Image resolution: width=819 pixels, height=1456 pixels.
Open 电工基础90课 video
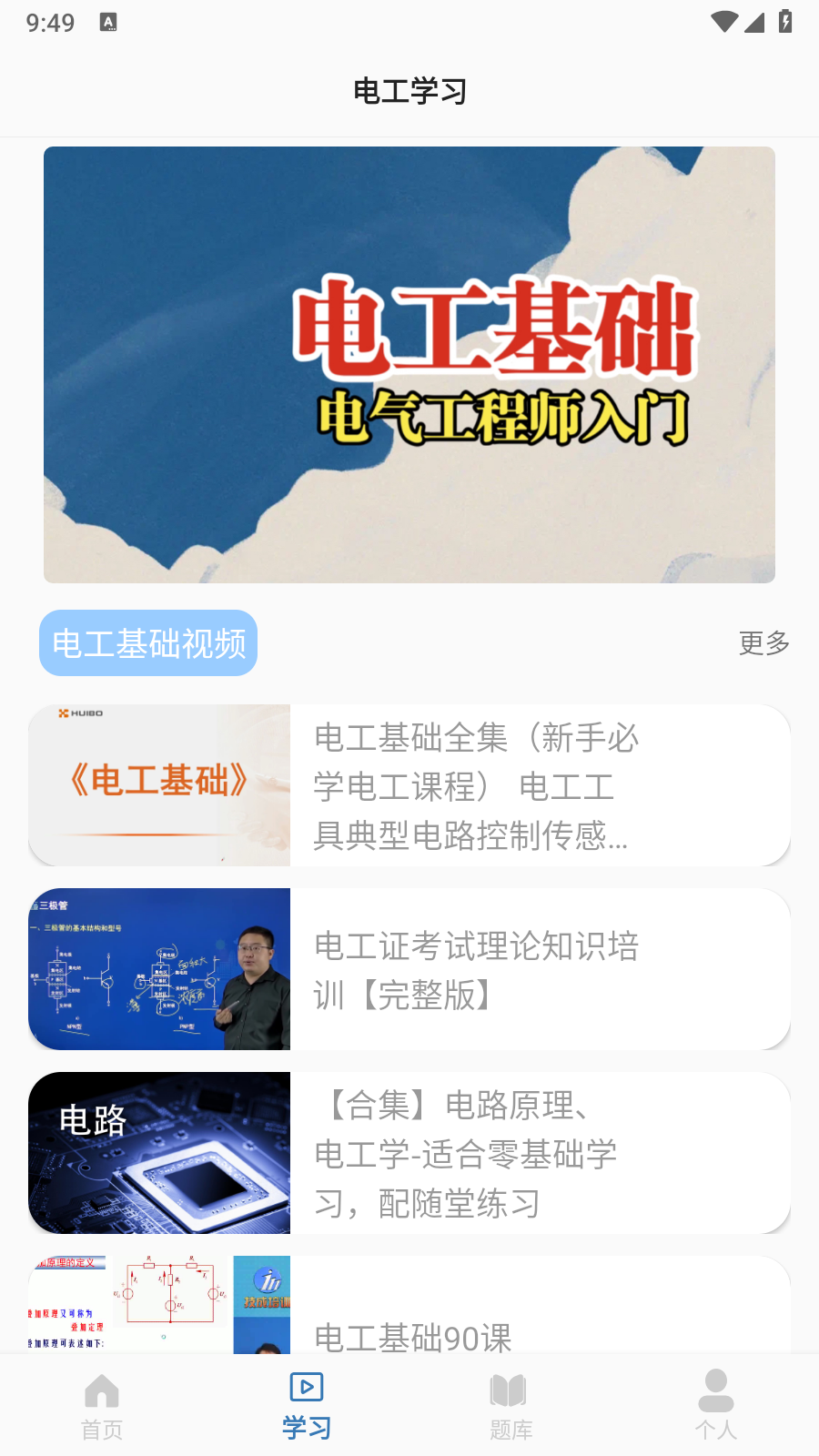(x=409, y=1305)
